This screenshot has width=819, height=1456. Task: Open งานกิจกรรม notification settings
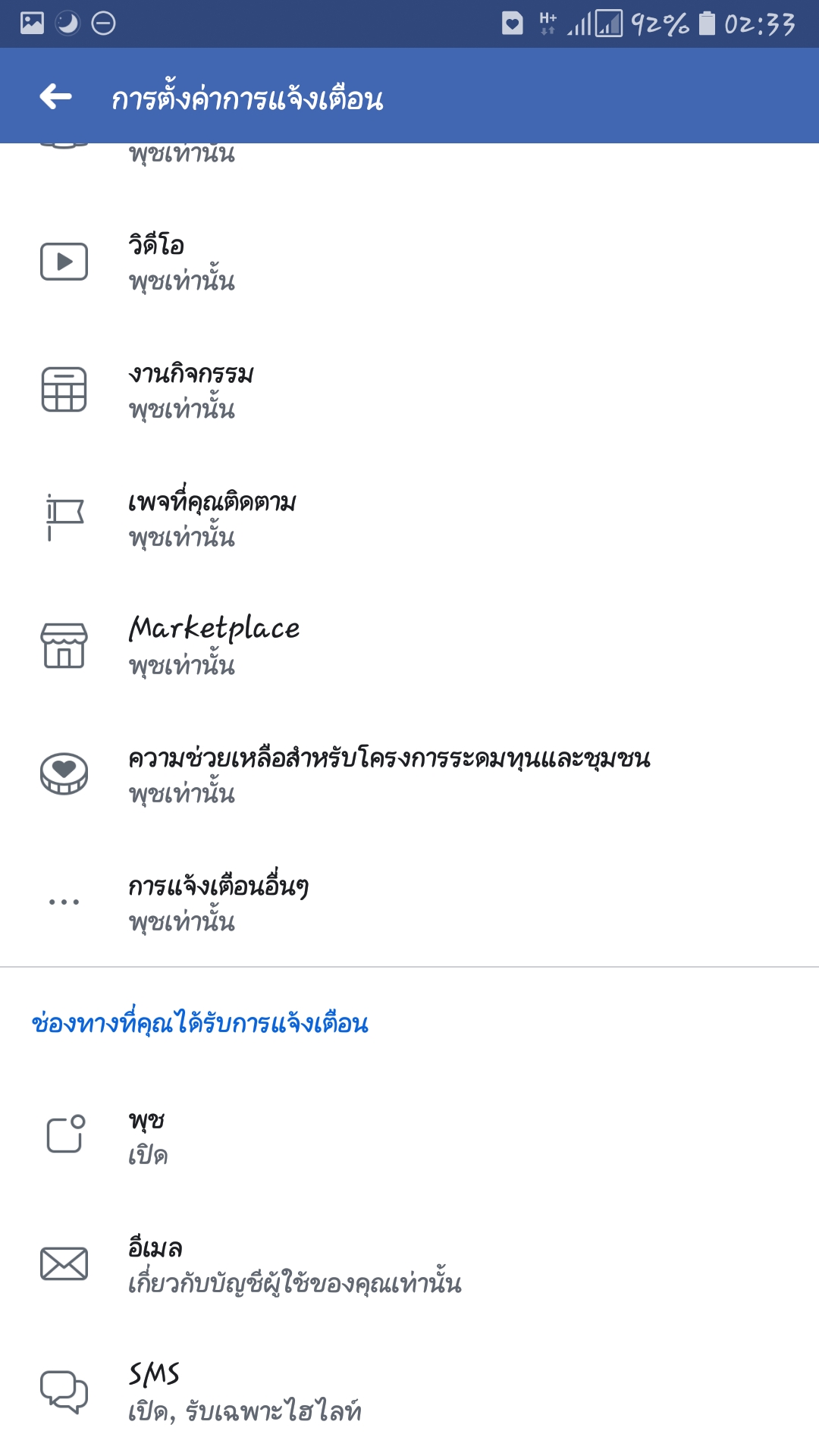click(409, 391)
